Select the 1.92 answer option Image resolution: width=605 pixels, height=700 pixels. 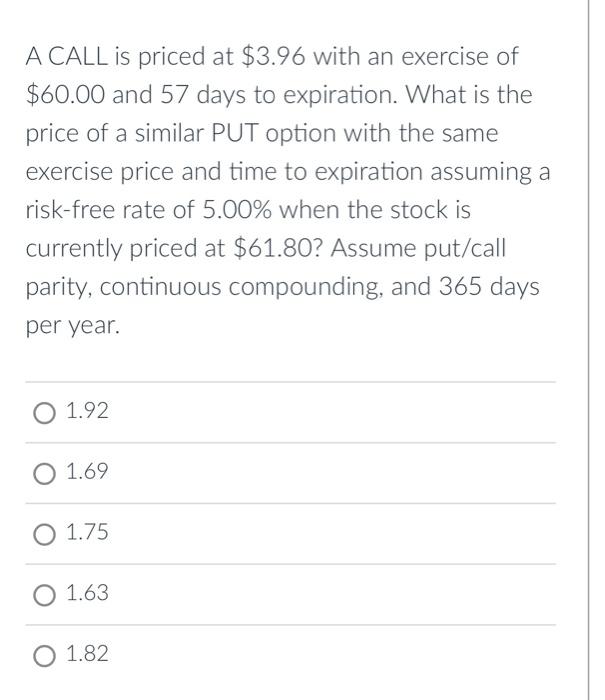(43, 411)
